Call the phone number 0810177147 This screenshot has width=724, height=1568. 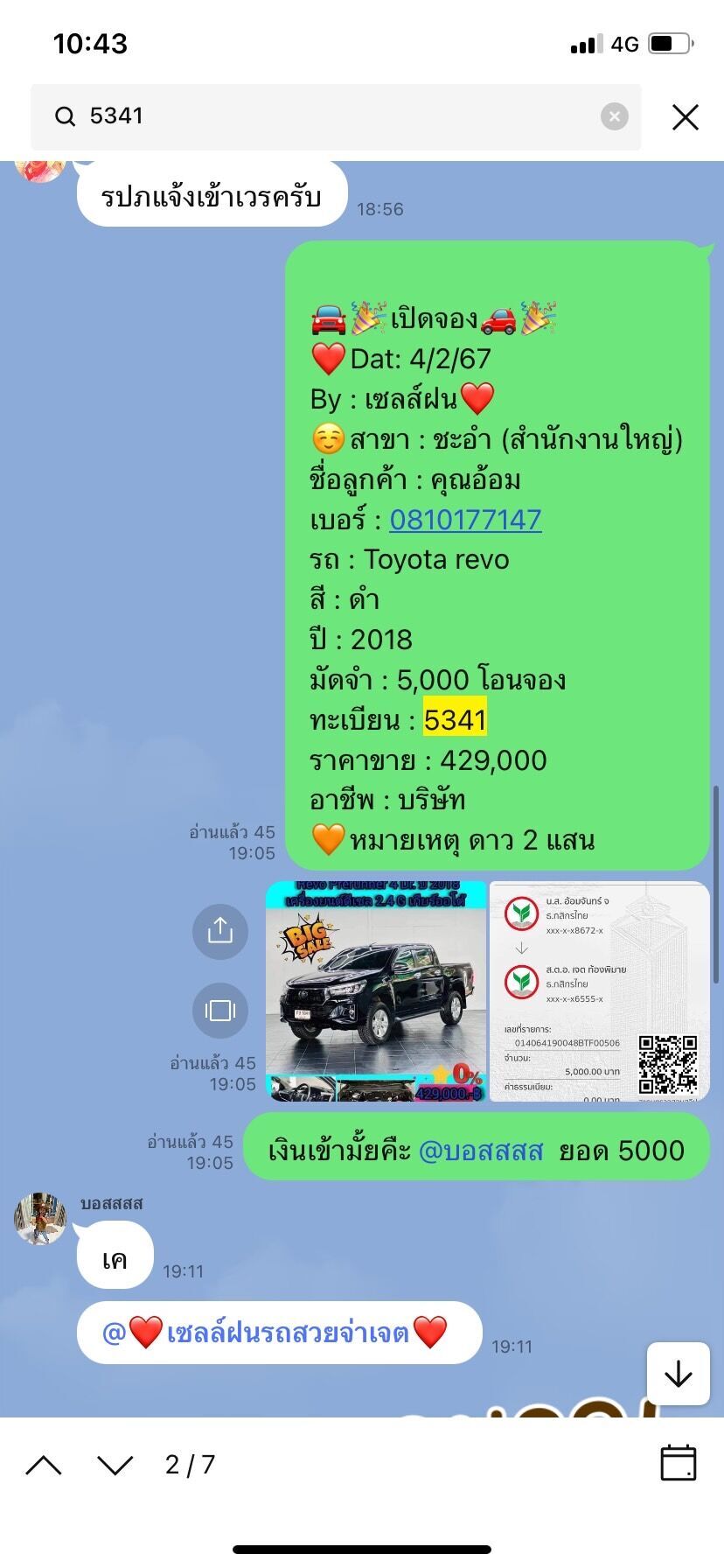click(465, 520)
